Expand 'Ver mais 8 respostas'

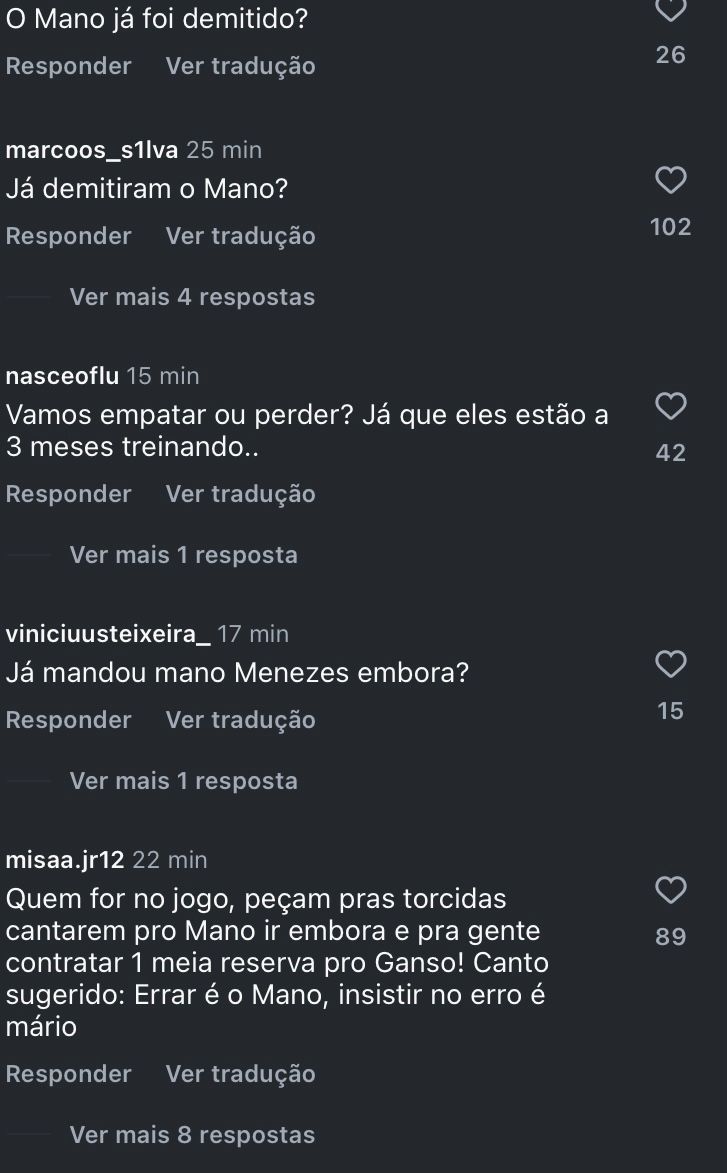coord(192,1135)
